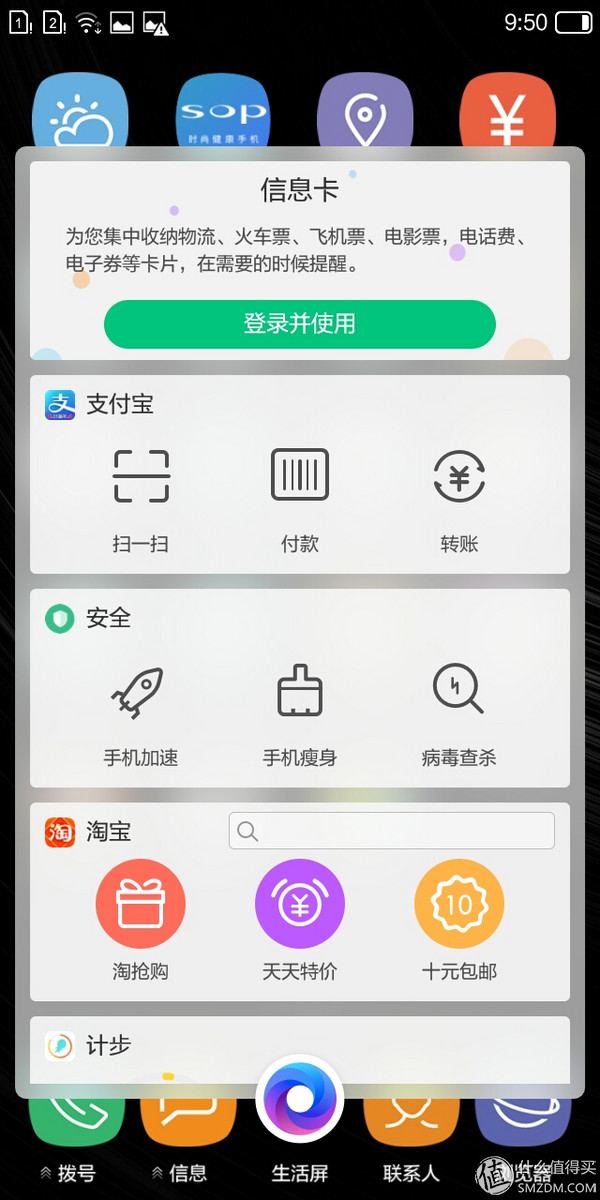600x1200 pixels.
Task: Tap the 登录并使用 green button
Action: [300, 324]
